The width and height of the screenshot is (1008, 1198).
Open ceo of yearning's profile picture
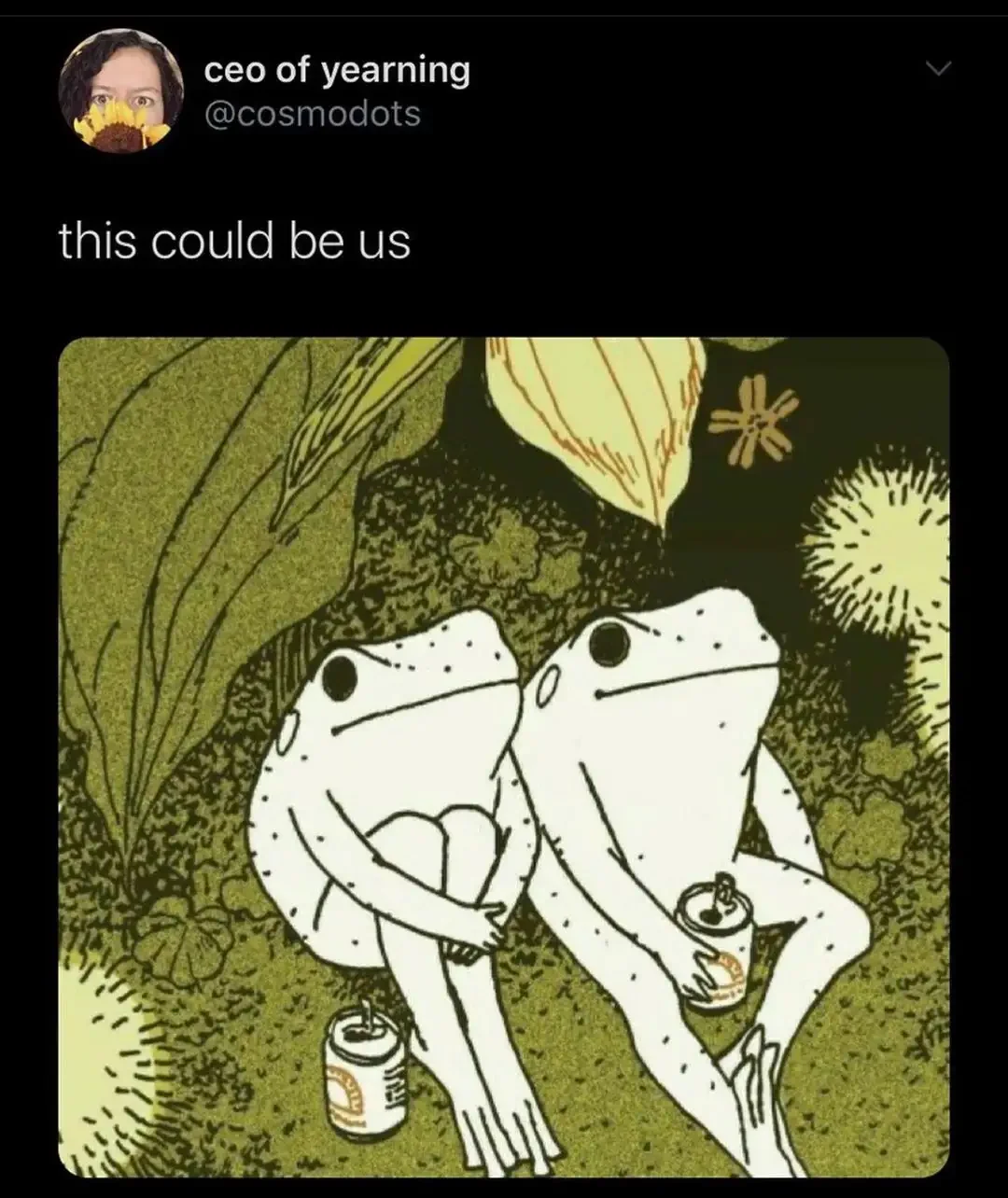click(121, 91)
